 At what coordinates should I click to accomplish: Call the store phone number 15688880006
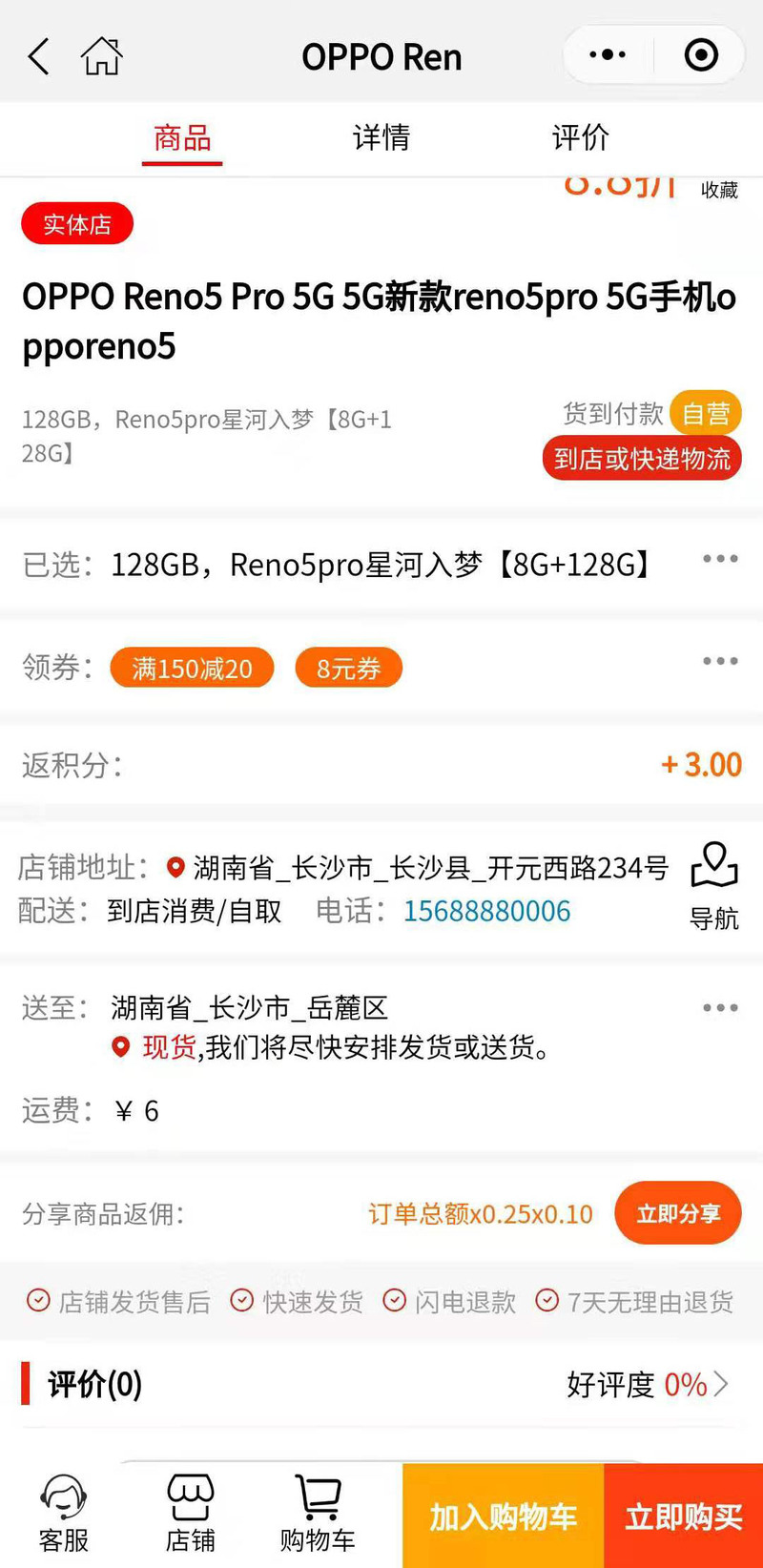486,912
